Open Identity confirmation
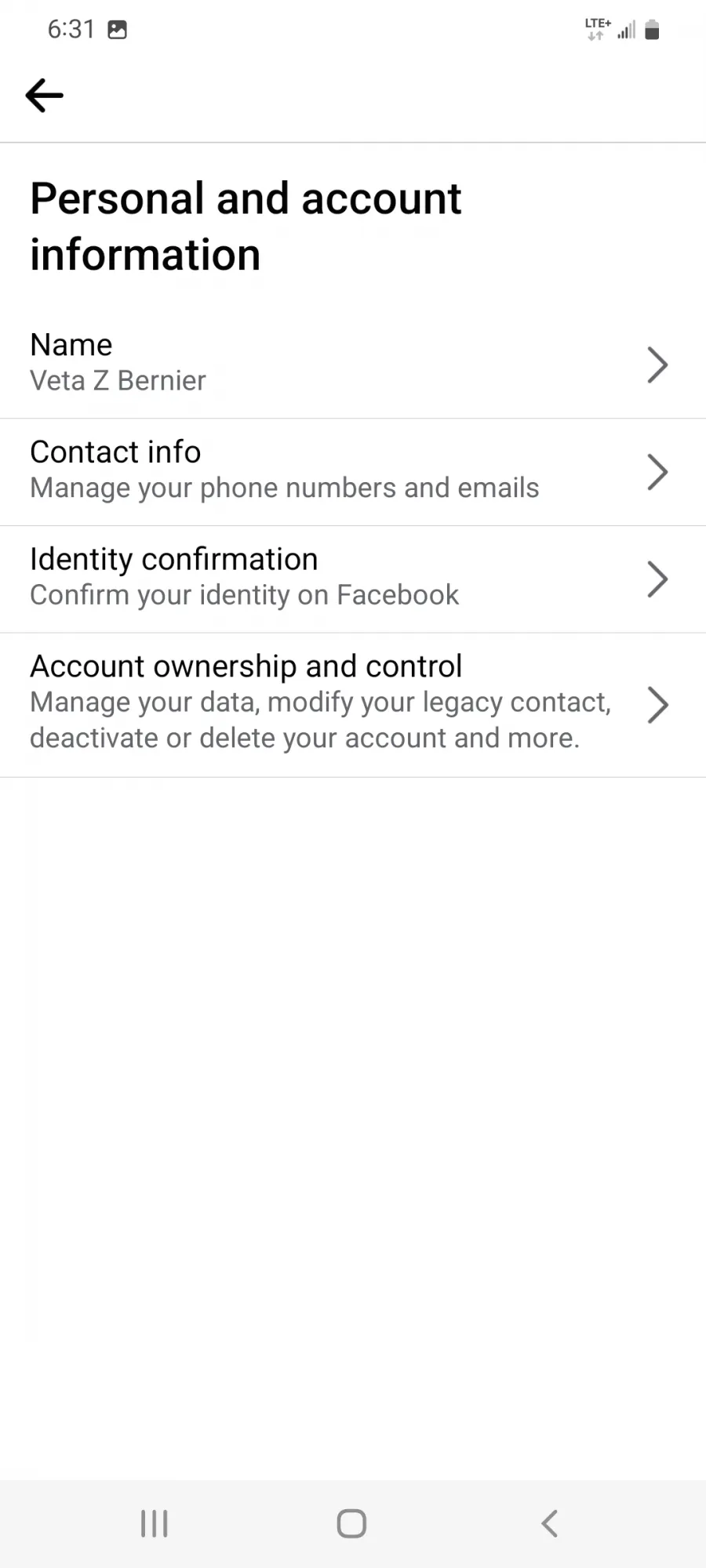The width and height of the screenshot is (706, 1568). point(353,579)
